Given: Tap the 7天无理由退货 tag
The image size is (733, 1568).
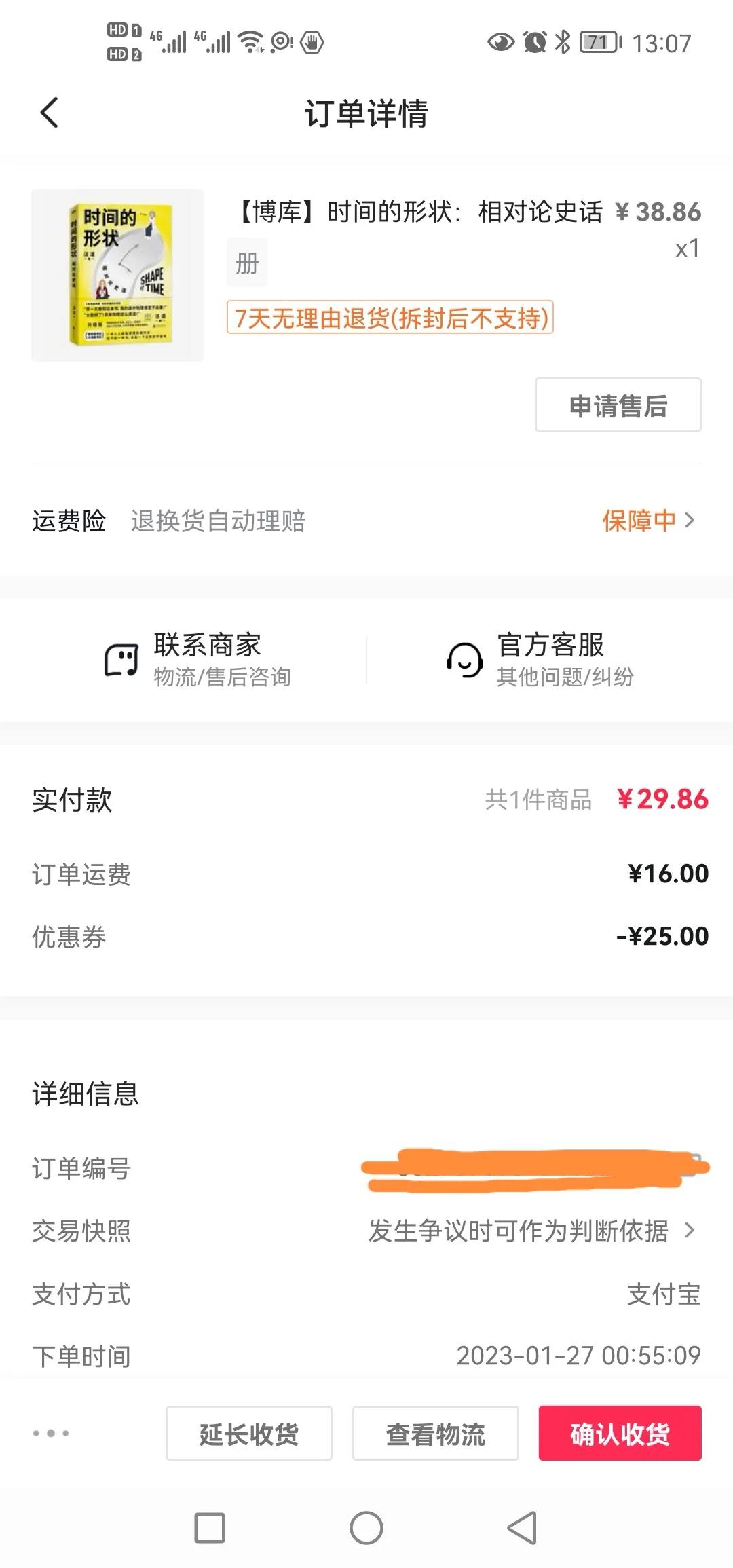Looking at the screenshot, I should point(391,316).
